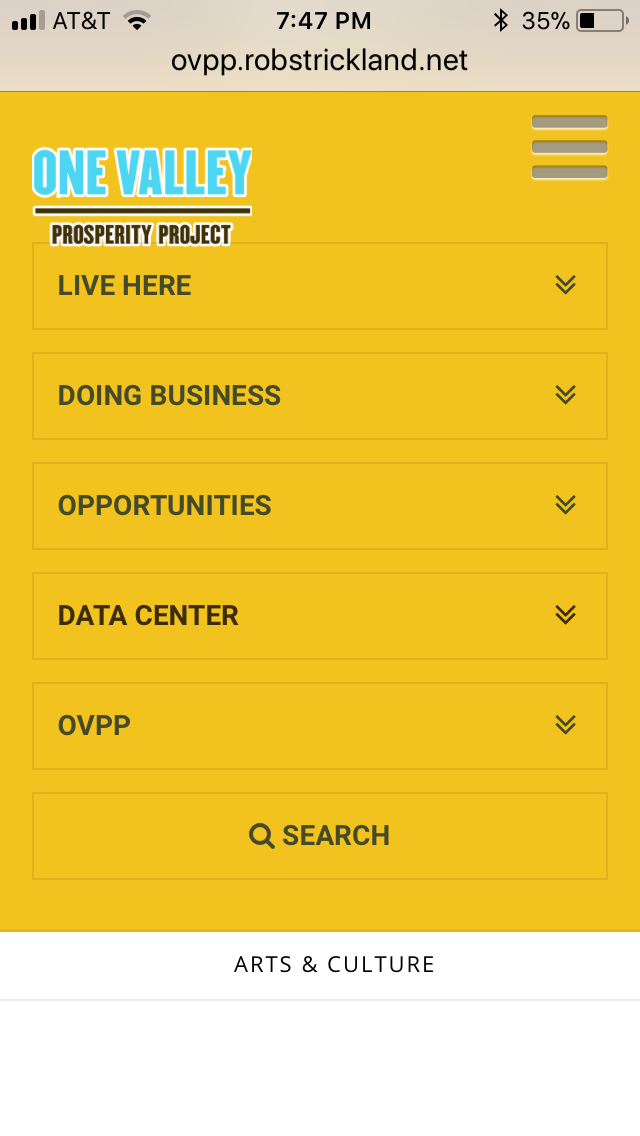Tap the Search button
Viewport: 640px width, 1136px height.
[x=320, y=836]
